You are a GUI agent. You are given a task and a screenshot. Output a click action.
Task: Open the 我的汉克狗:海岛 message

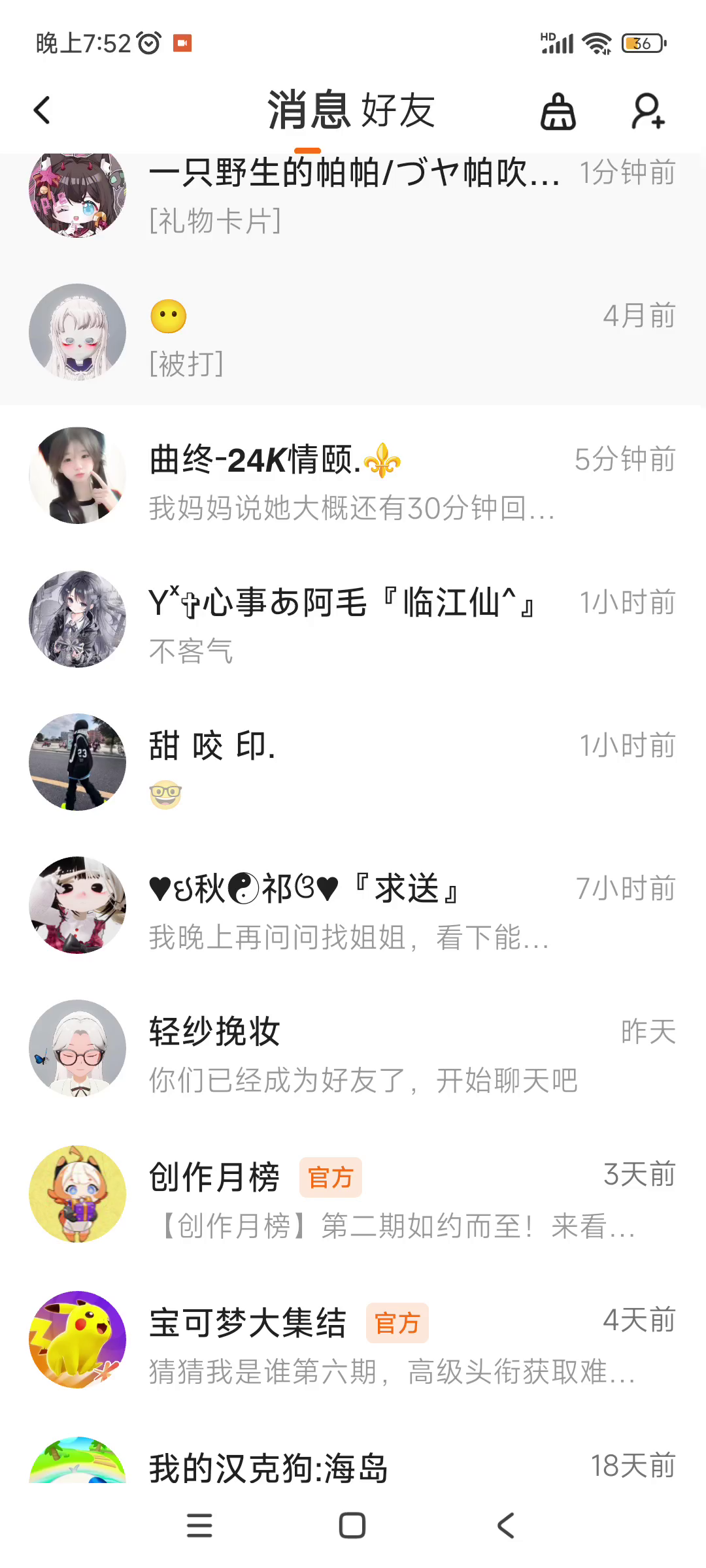pyautogui.click(x=353, y=1465)
